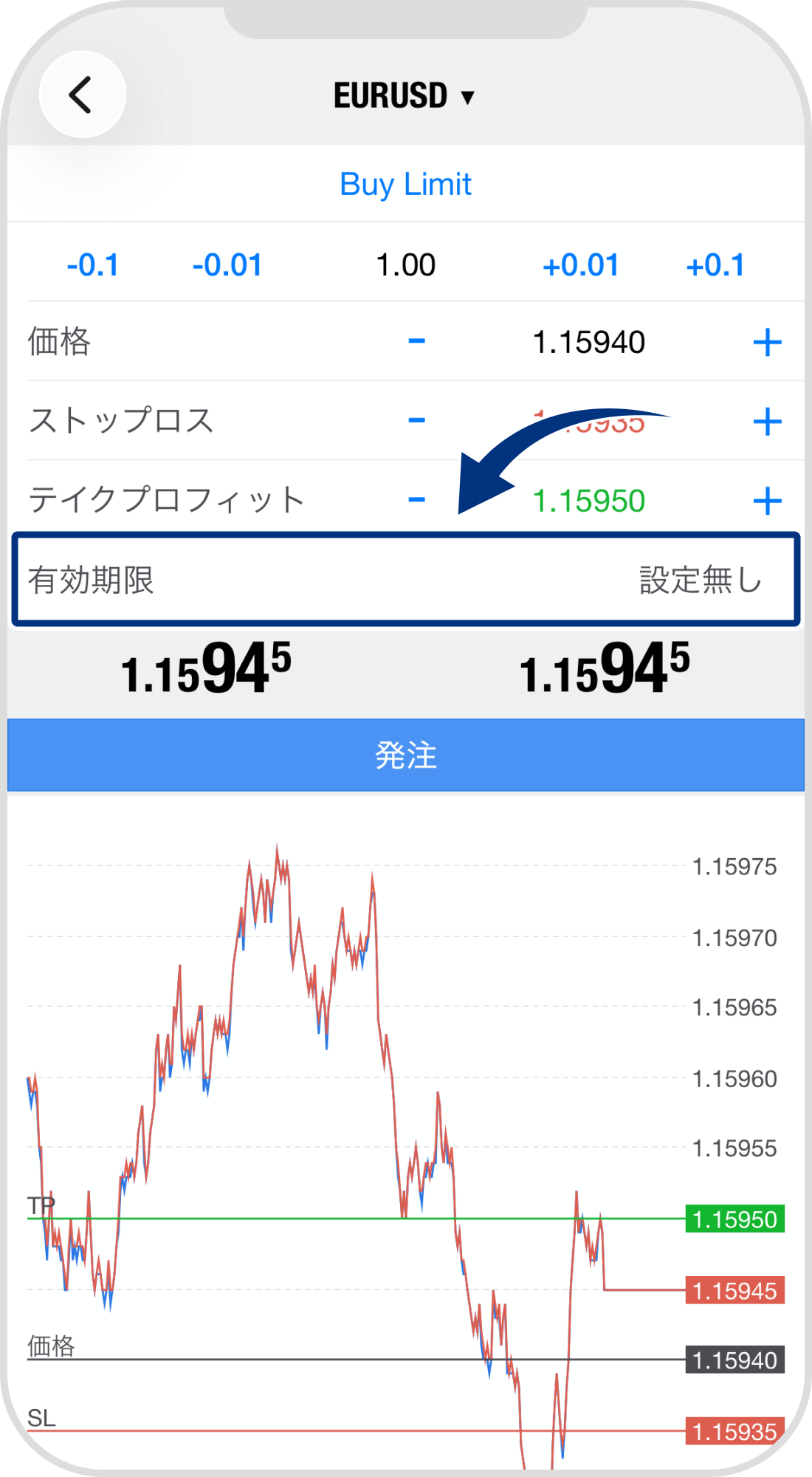Image resolution: width=812 pixels, height=1477 pixels.
Task: Decrease テイクプロフィット with the minus icon
Action: 418,499
